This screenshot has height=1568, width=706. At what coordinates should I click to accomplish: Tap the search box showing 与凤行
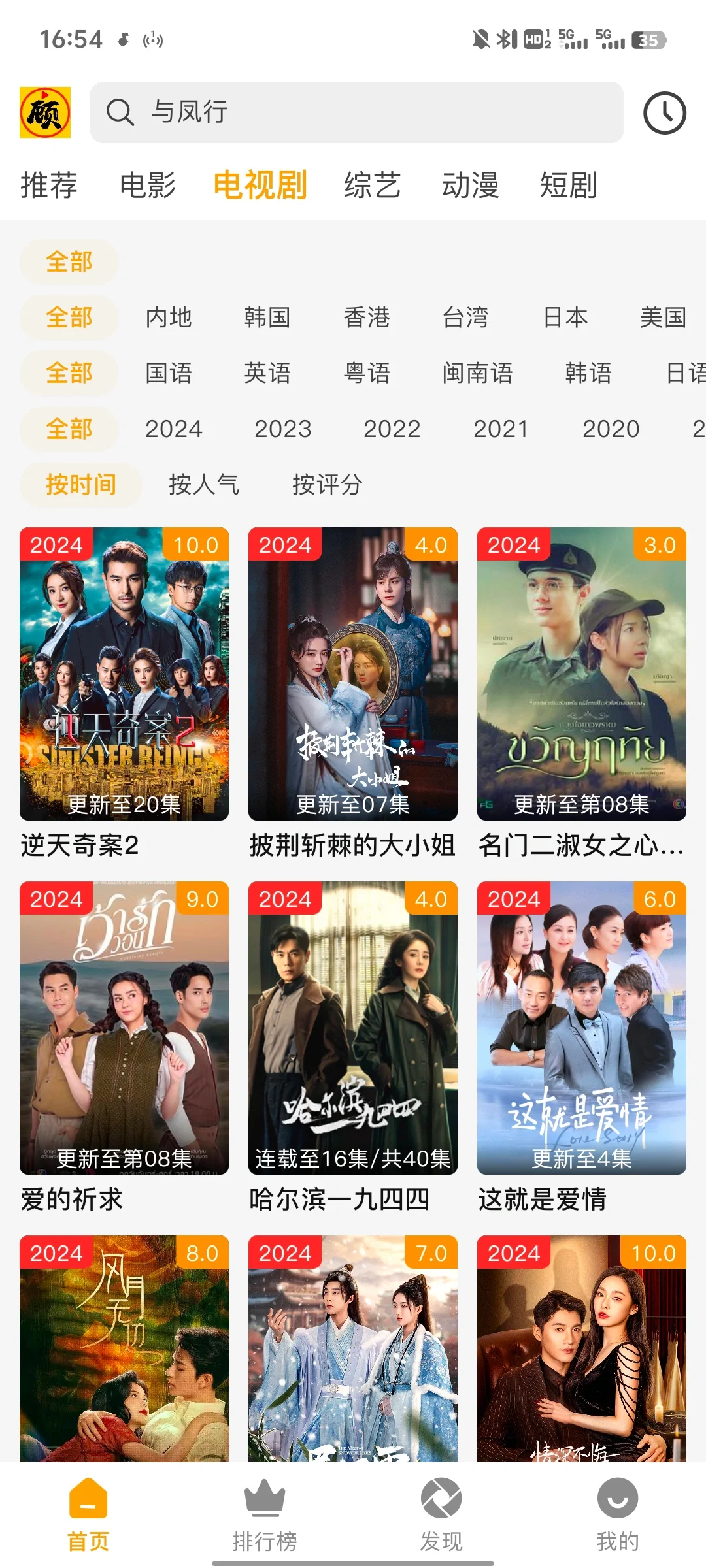click(x=356, y=112)
